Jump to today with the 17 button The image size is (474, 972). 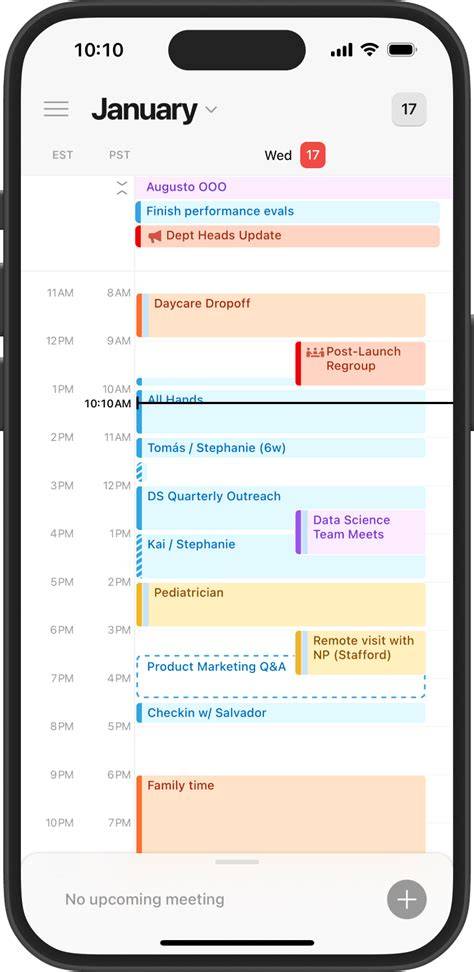(x=409, y=110)
